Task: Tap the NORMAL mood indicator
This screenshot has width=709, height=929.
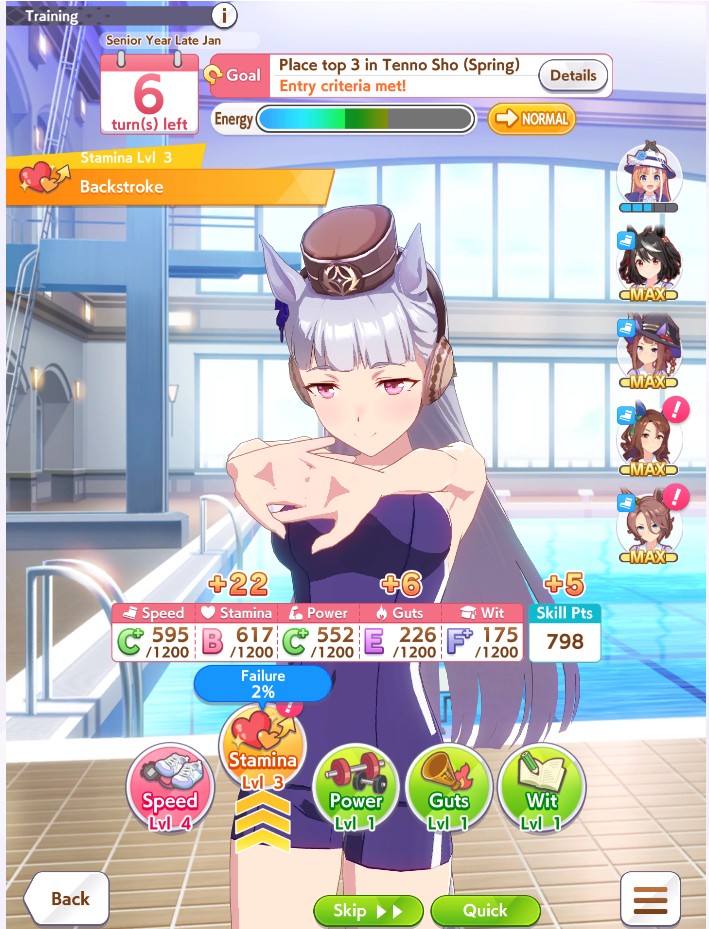Action: pos(532,119)
